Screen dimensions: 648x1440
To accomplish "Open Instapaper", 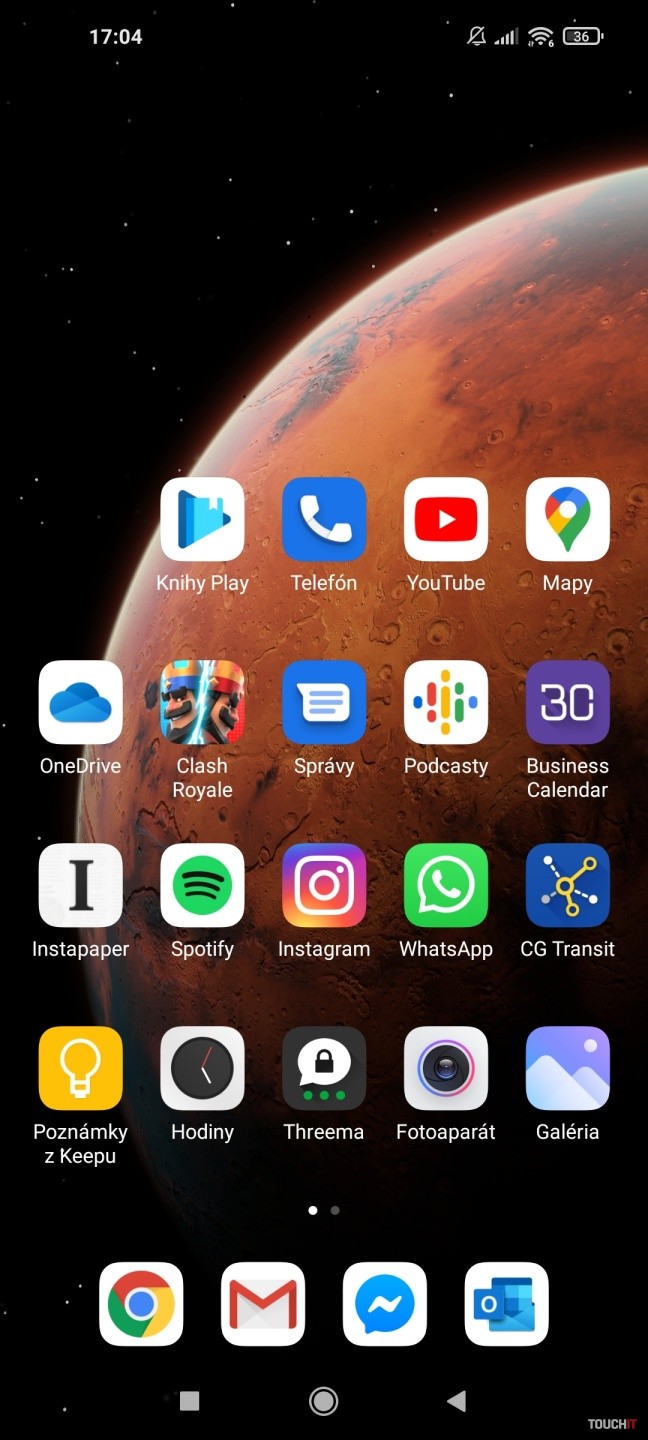I will 81,885.
